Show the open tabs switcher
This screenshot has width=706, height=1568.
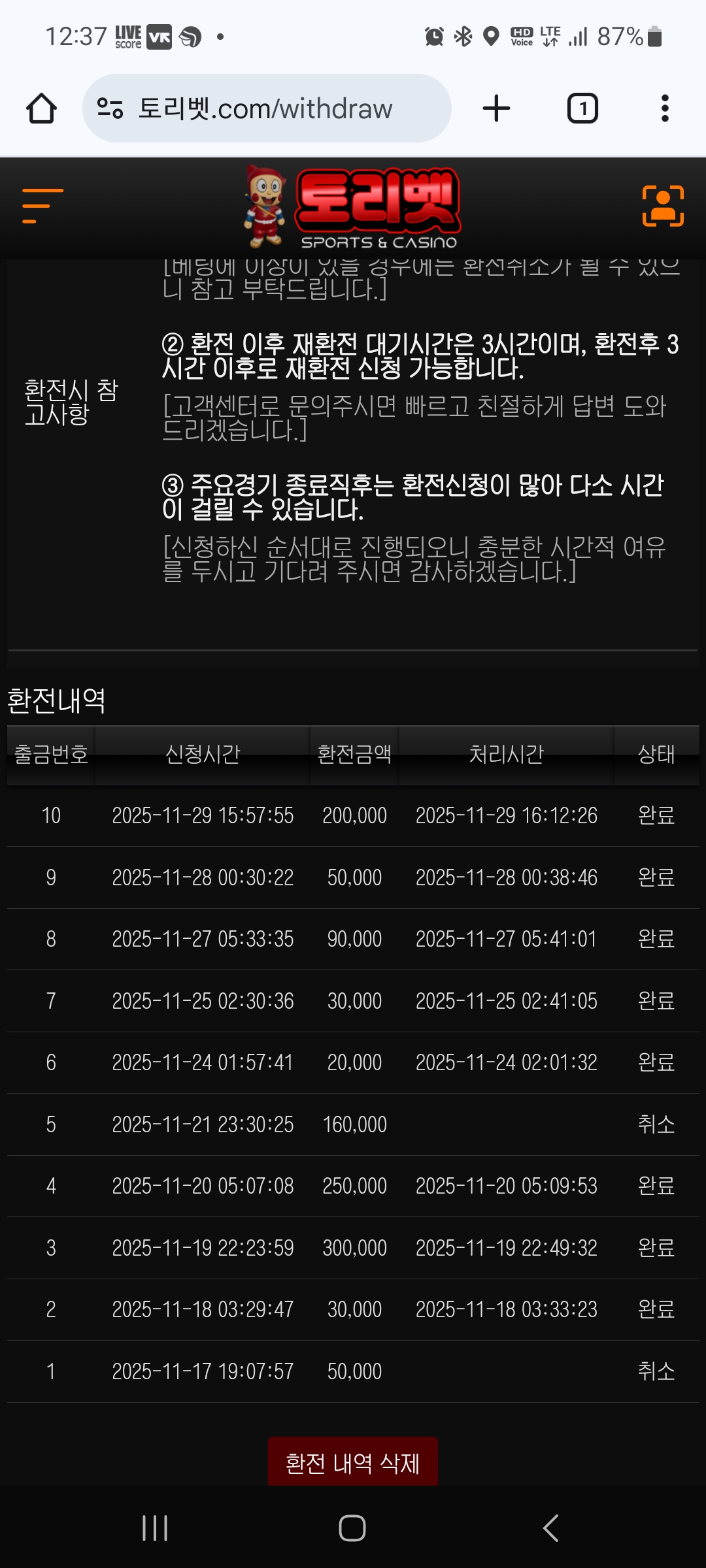coord(582,108)
